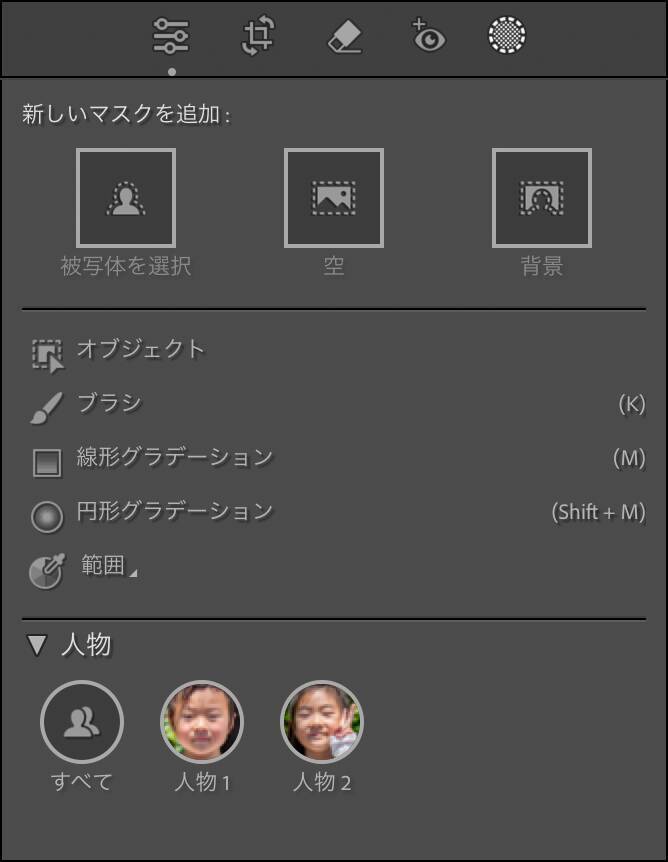This screenshot has height=862, width=668.
Task: Collapse the 人物 section
Action: 37,646
